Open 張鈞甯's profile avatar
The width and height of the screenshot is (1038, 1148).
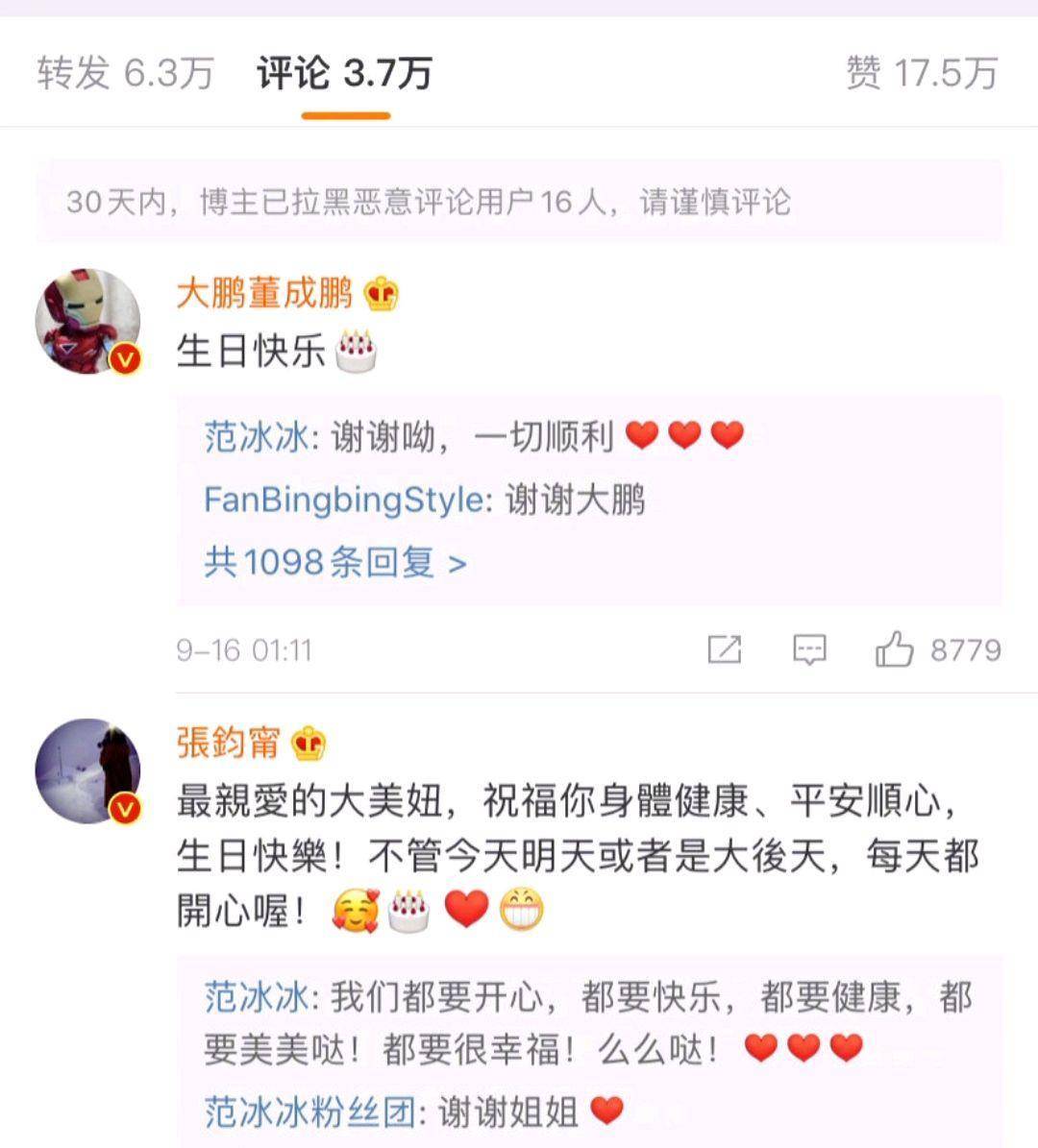[x=88, y=771]
